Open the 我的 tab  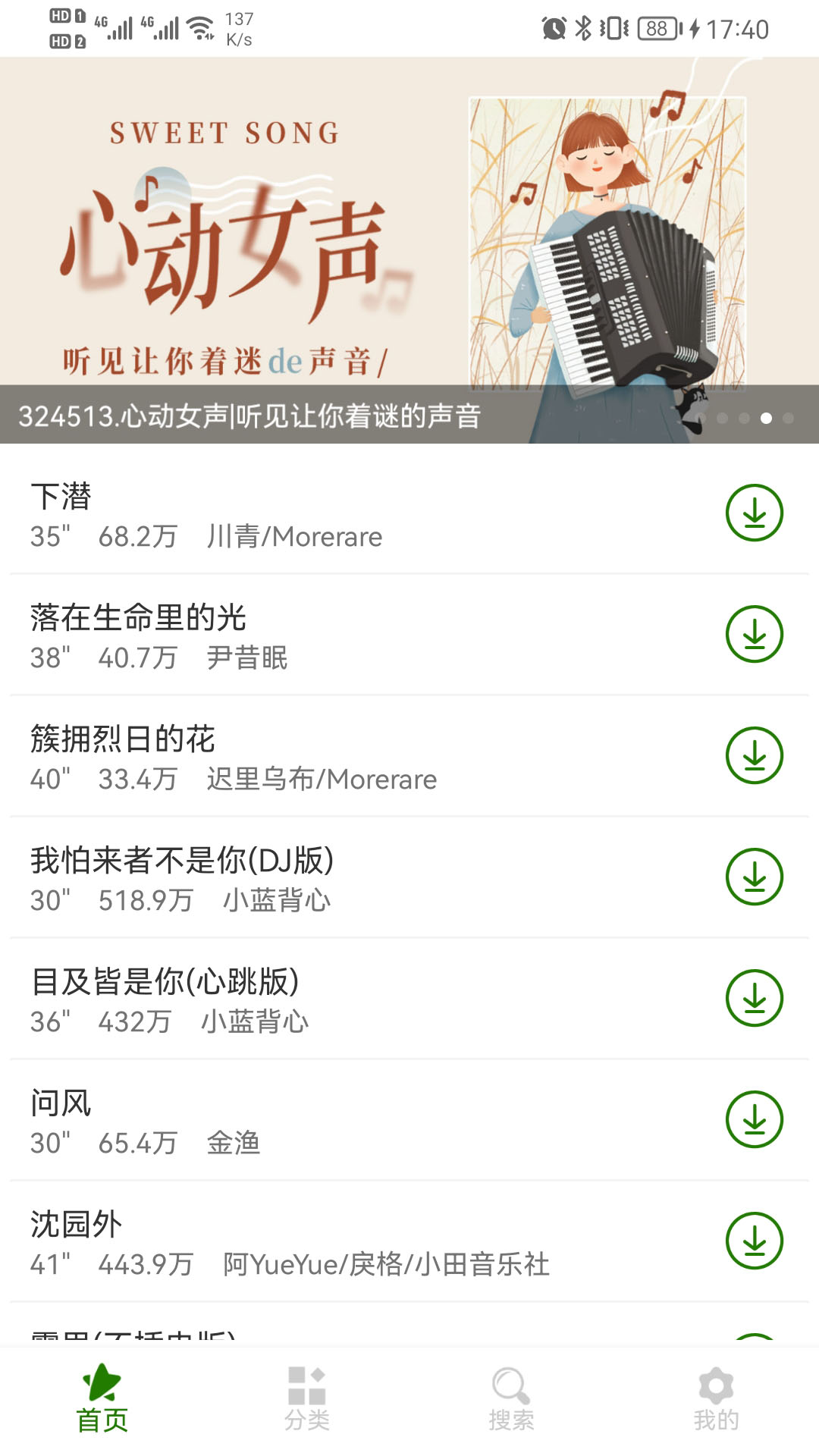point(716,1399)
